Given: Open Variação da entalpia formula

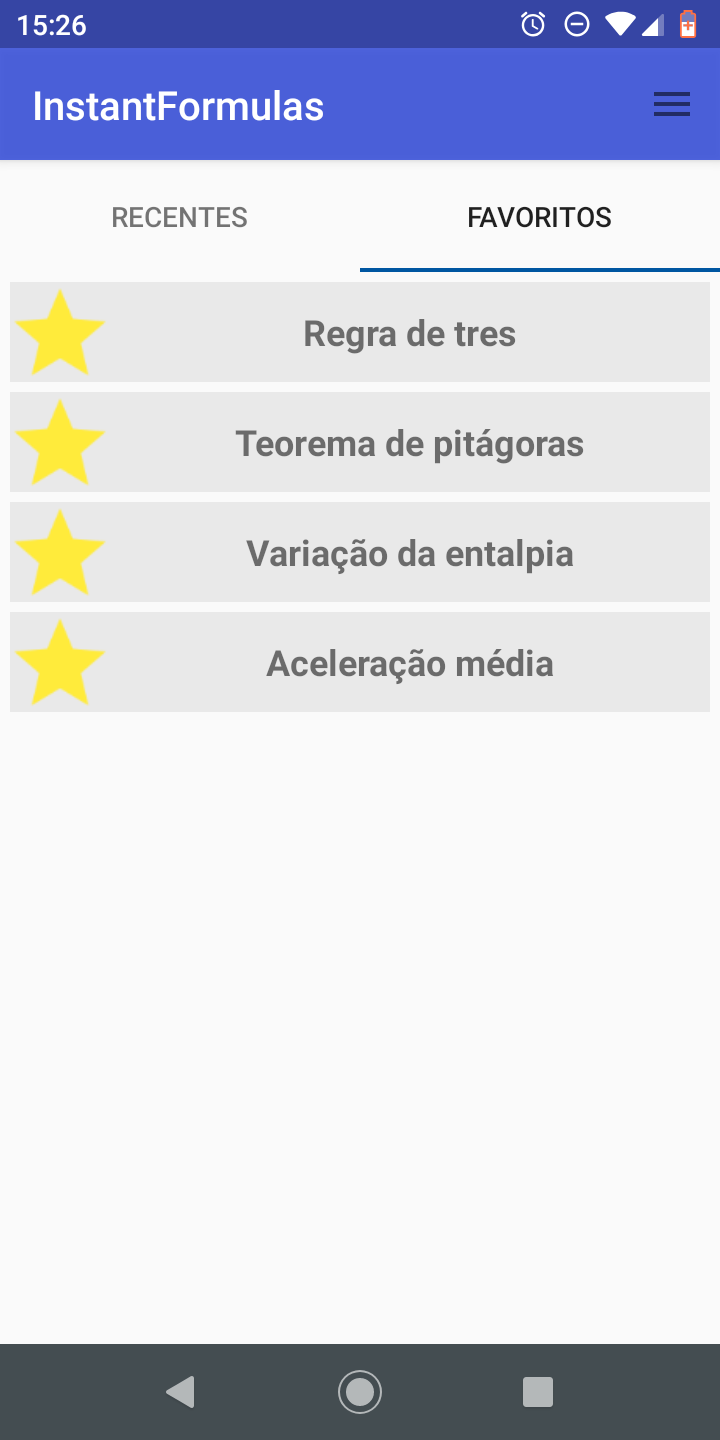Looking at the screenshot, I should pyautogui.click(x=410, y=553).
